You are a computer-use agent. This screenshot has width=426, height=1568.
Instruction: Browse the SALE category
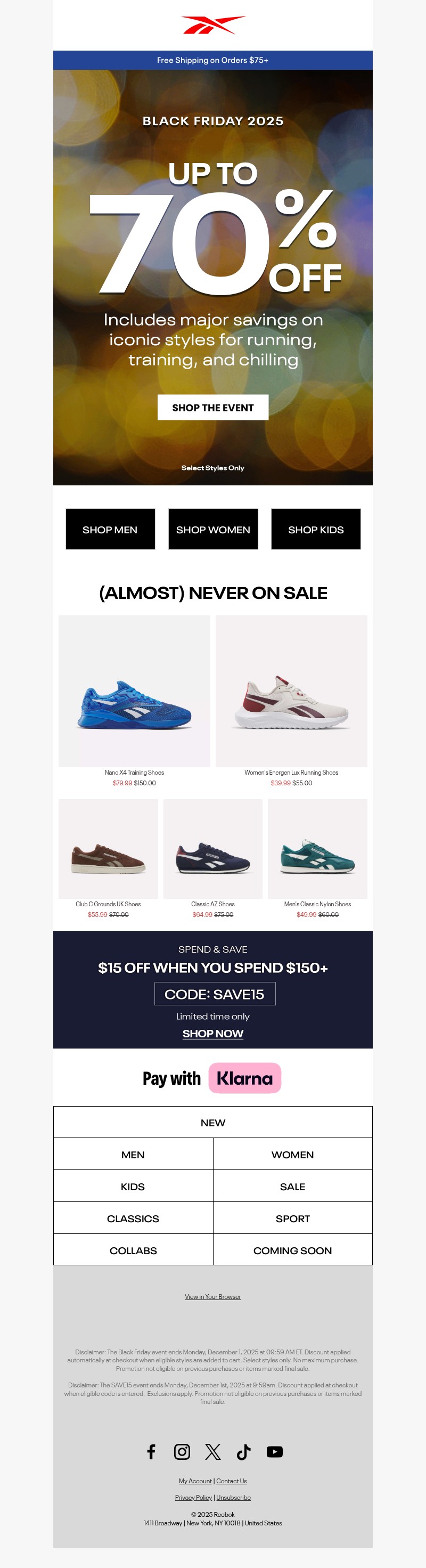pyautogui.click(x=292, y=1187)
